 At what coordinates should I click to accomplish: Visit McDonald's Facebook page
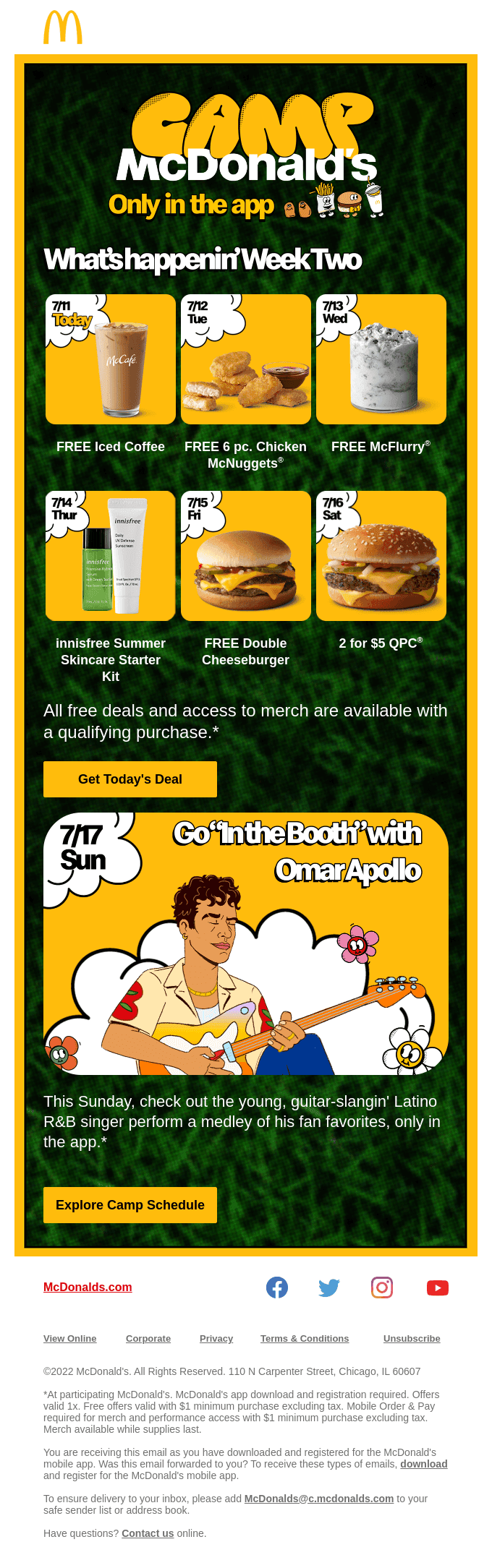click(277, 1288)
